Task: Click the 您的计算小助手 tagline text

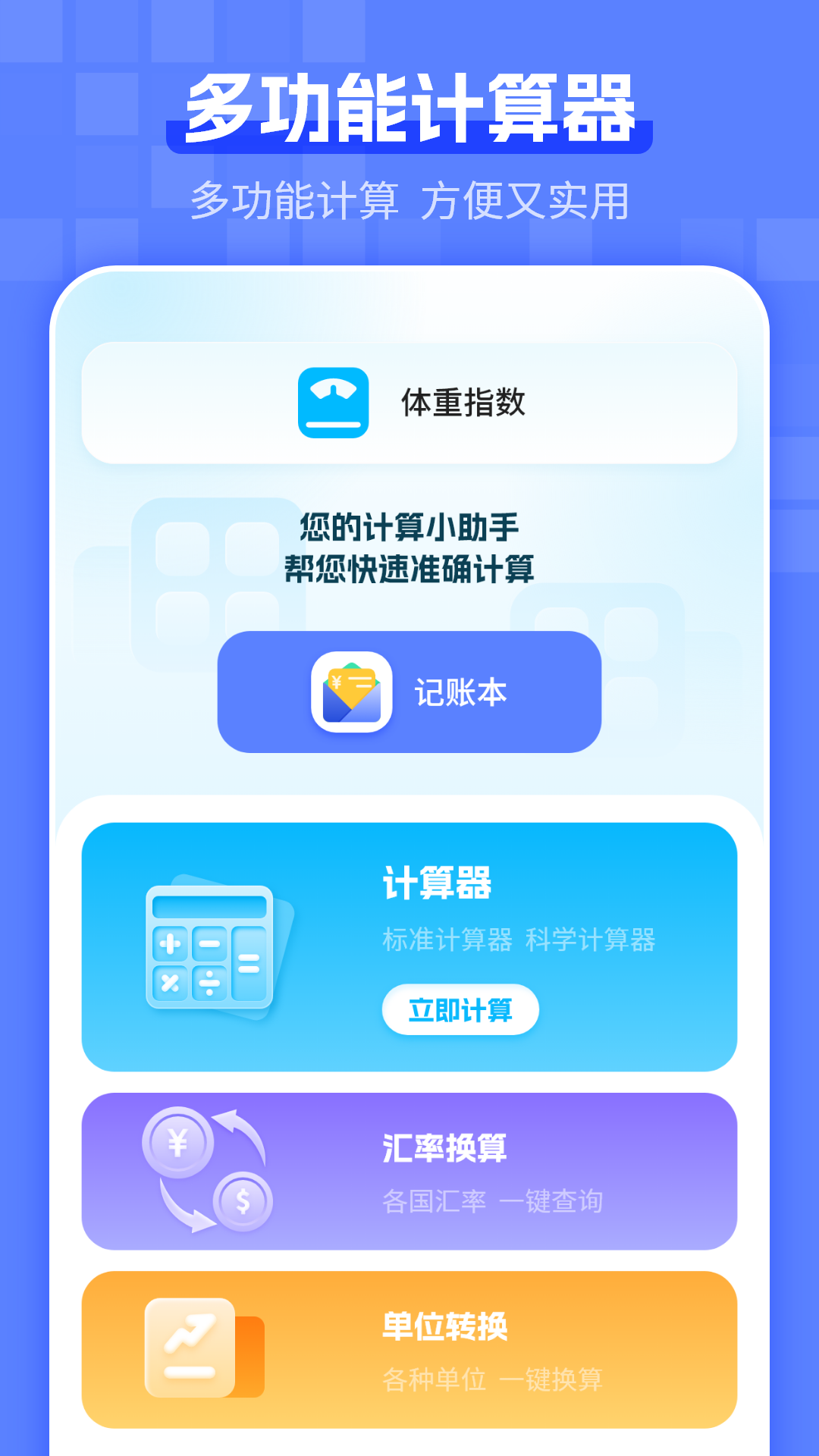Action: (x=409, y=529)
